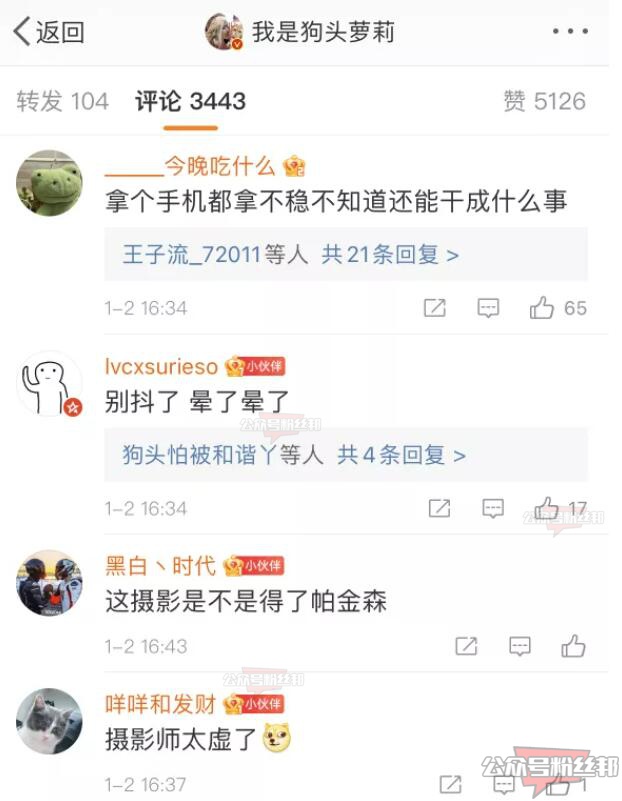
Task: Open the frog avatar of 今晚吃什么
Action: (x=49, y=183)
